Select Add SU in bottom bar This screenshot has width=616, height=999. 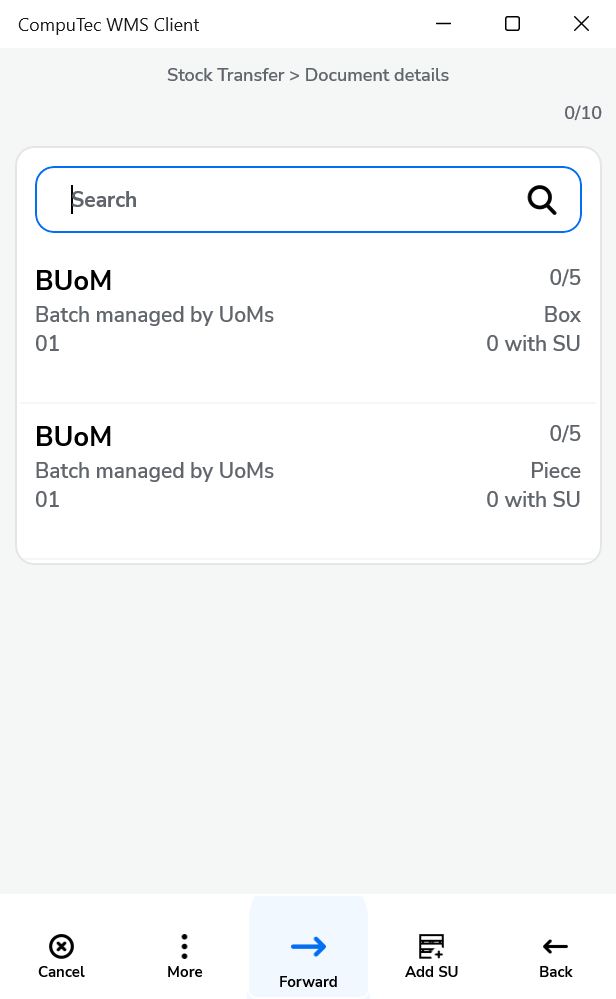[x=431, y=955]
